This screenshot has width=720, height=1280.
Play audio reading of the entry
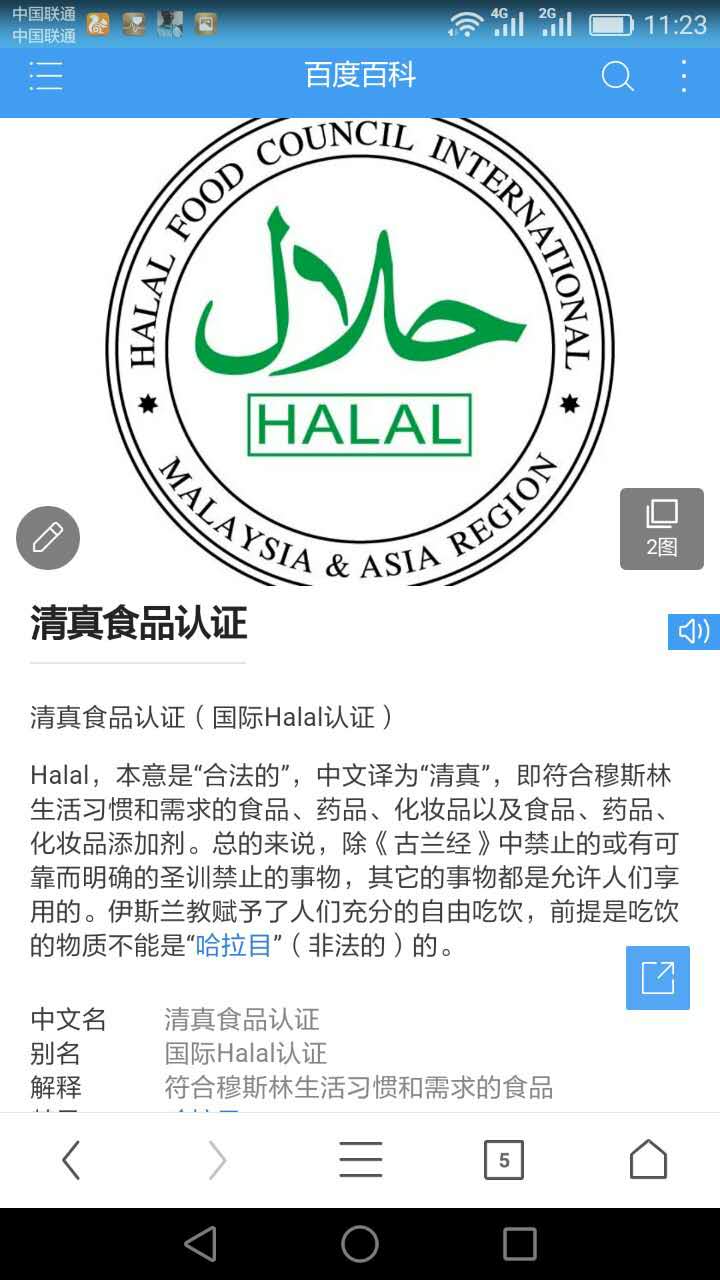(693, 631)
